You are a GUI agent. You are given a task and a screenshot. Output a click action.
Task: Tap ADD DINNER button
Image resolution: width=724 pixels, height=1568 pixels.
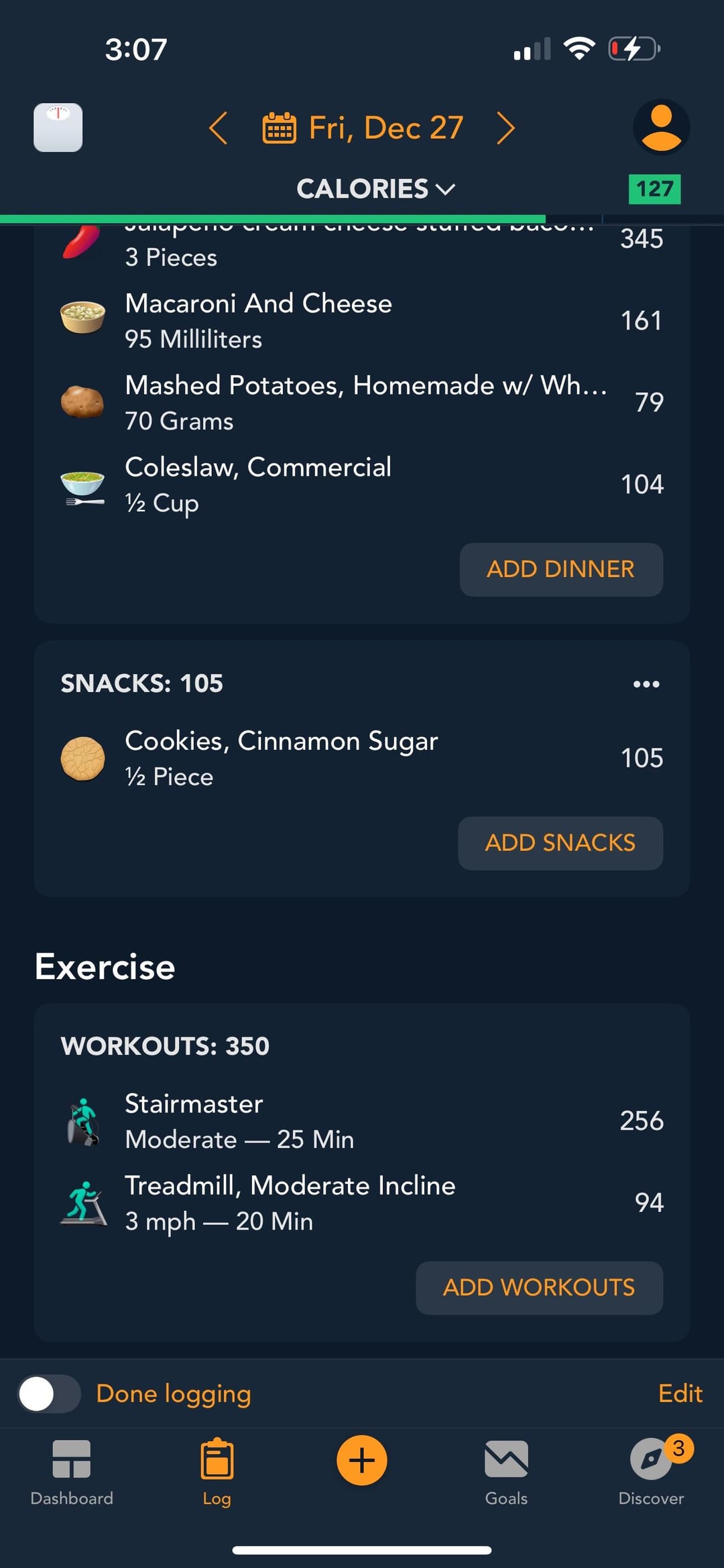point(561,570)
